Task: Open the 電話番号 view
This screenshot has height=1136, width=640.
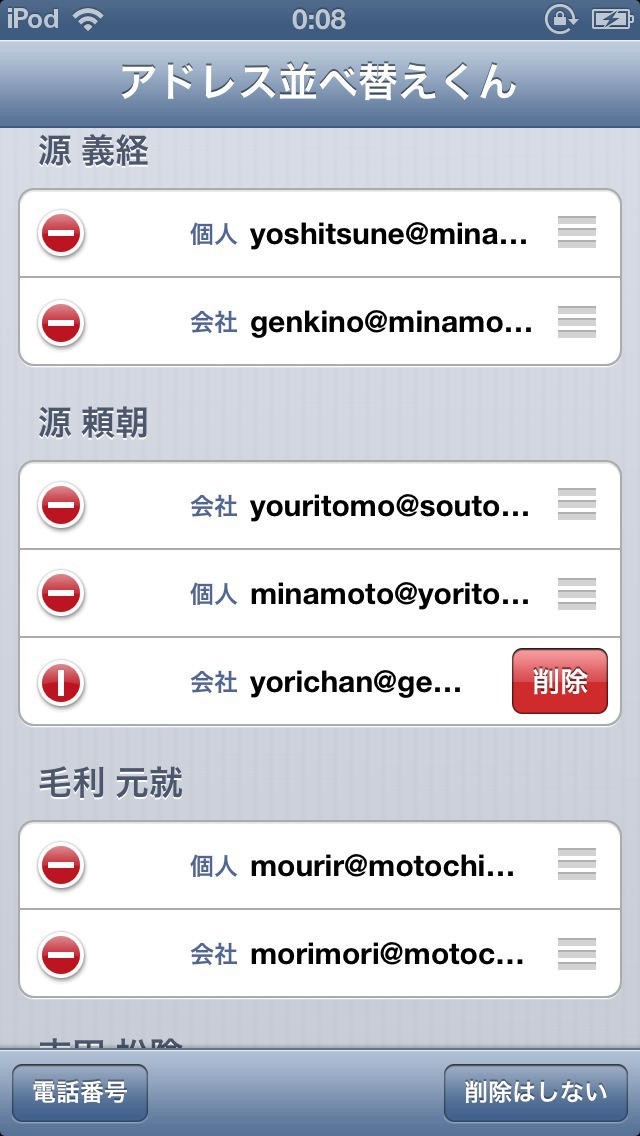Action: 80,1092
